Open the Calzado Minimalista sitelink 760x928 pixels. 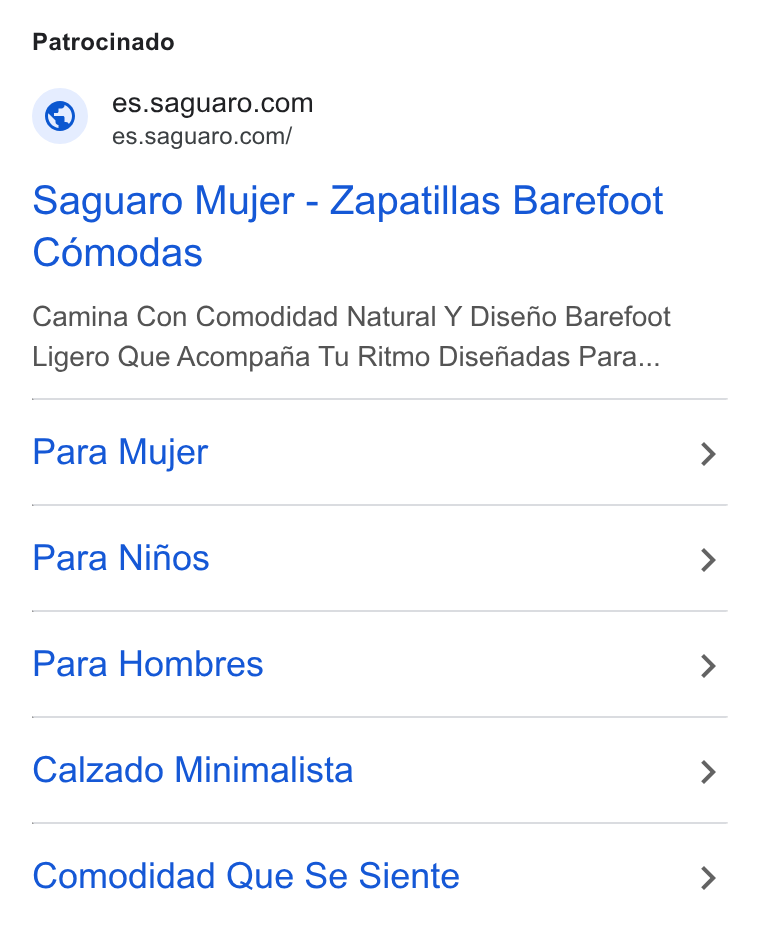pyautogui.click(x=379, y=770)
